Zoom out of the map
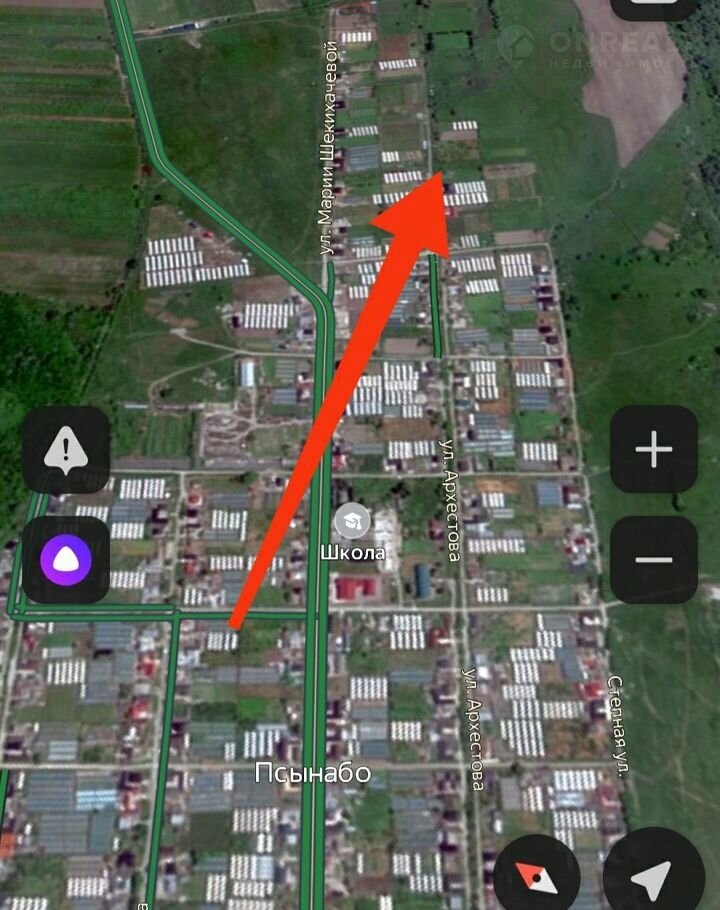Screen dimensions: 720x910 (x=654, y=560)
